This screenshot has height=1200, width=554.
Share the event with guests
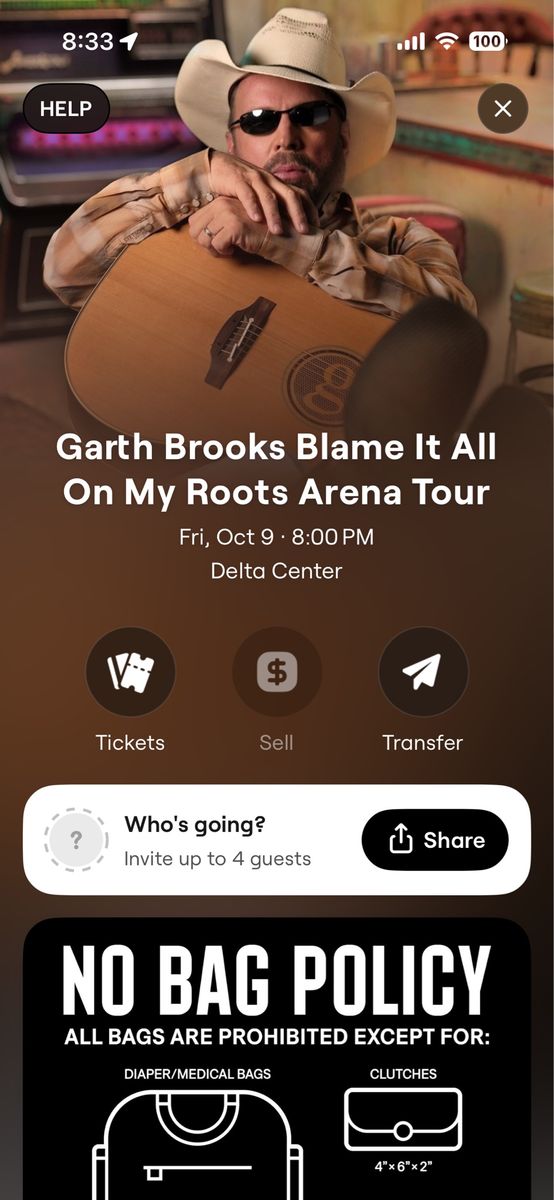click(435, 840)
